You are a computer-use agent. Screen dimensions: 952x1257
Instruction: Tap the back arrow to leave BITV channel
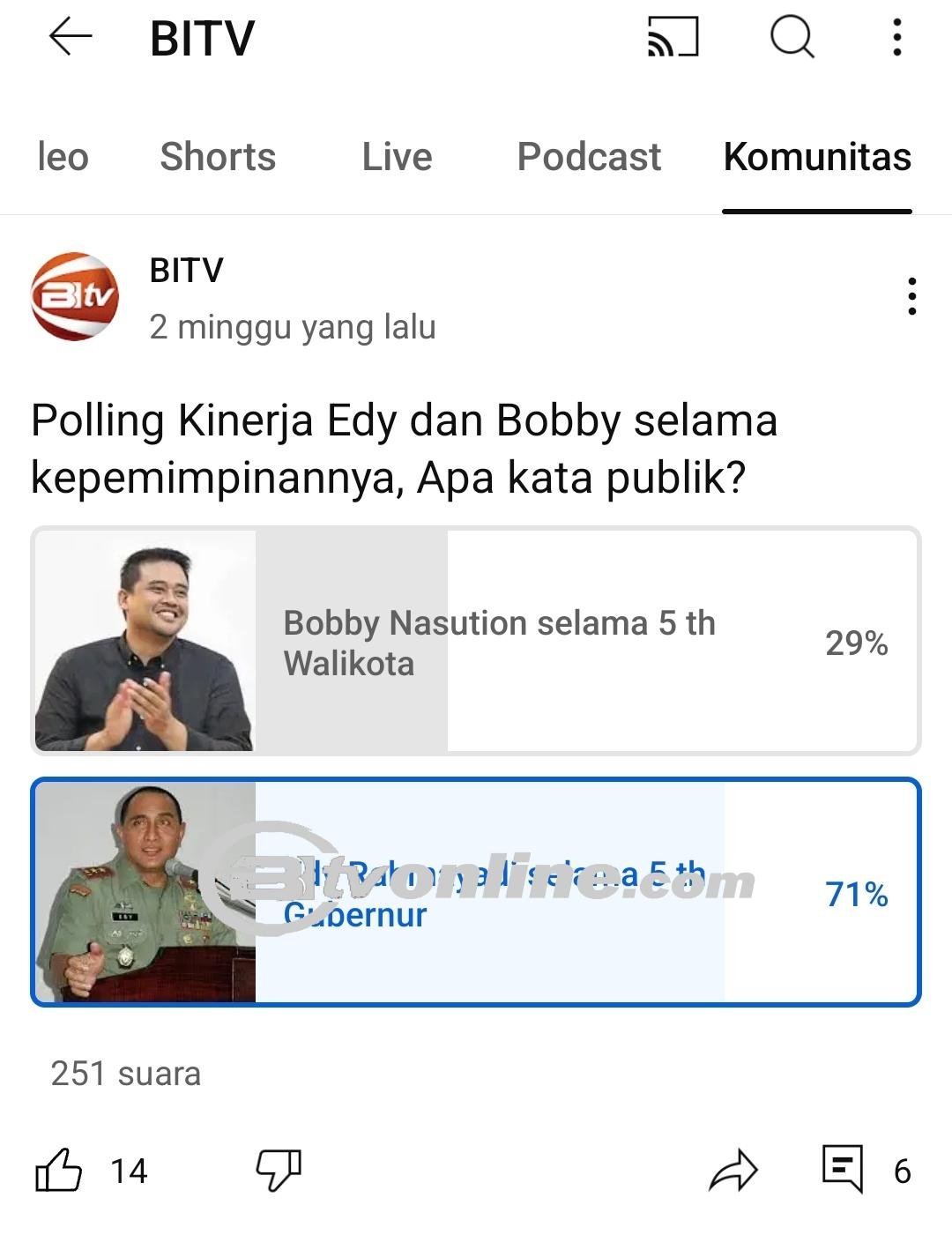(x=66, y=37)
